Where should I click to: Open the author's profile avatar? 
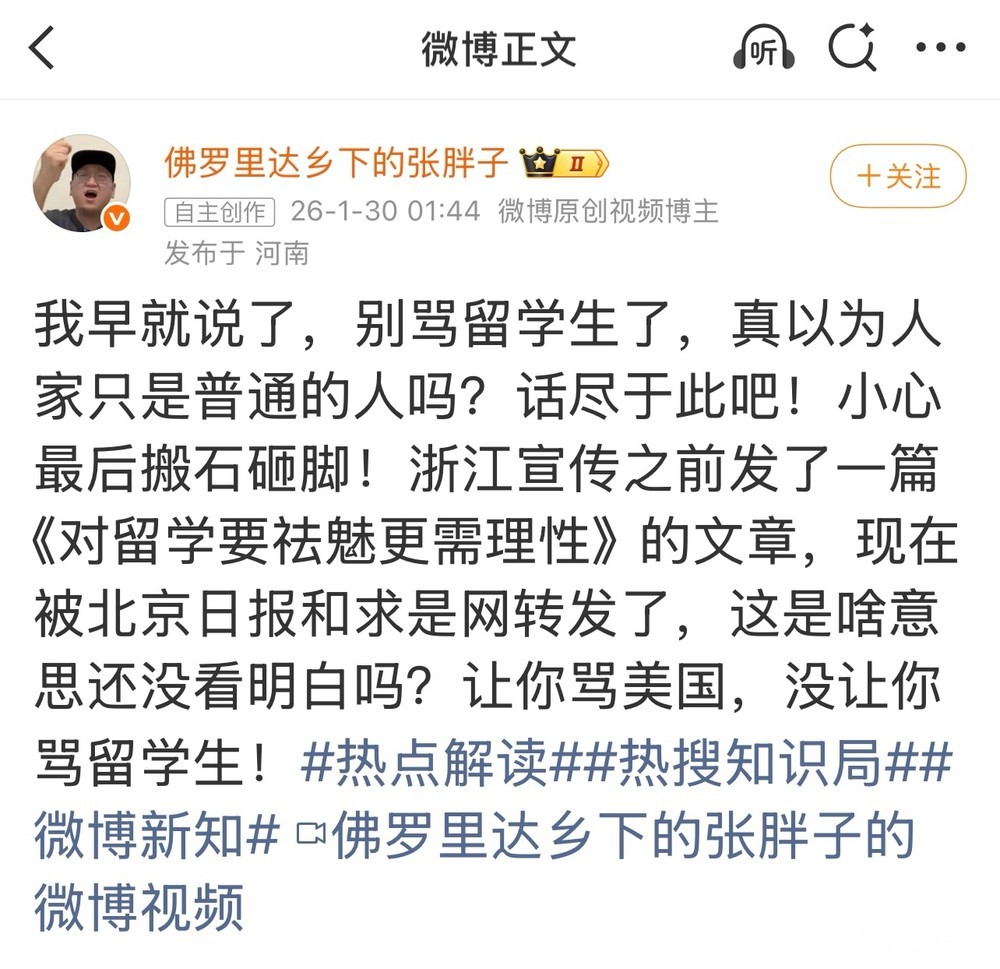point(82,183)
